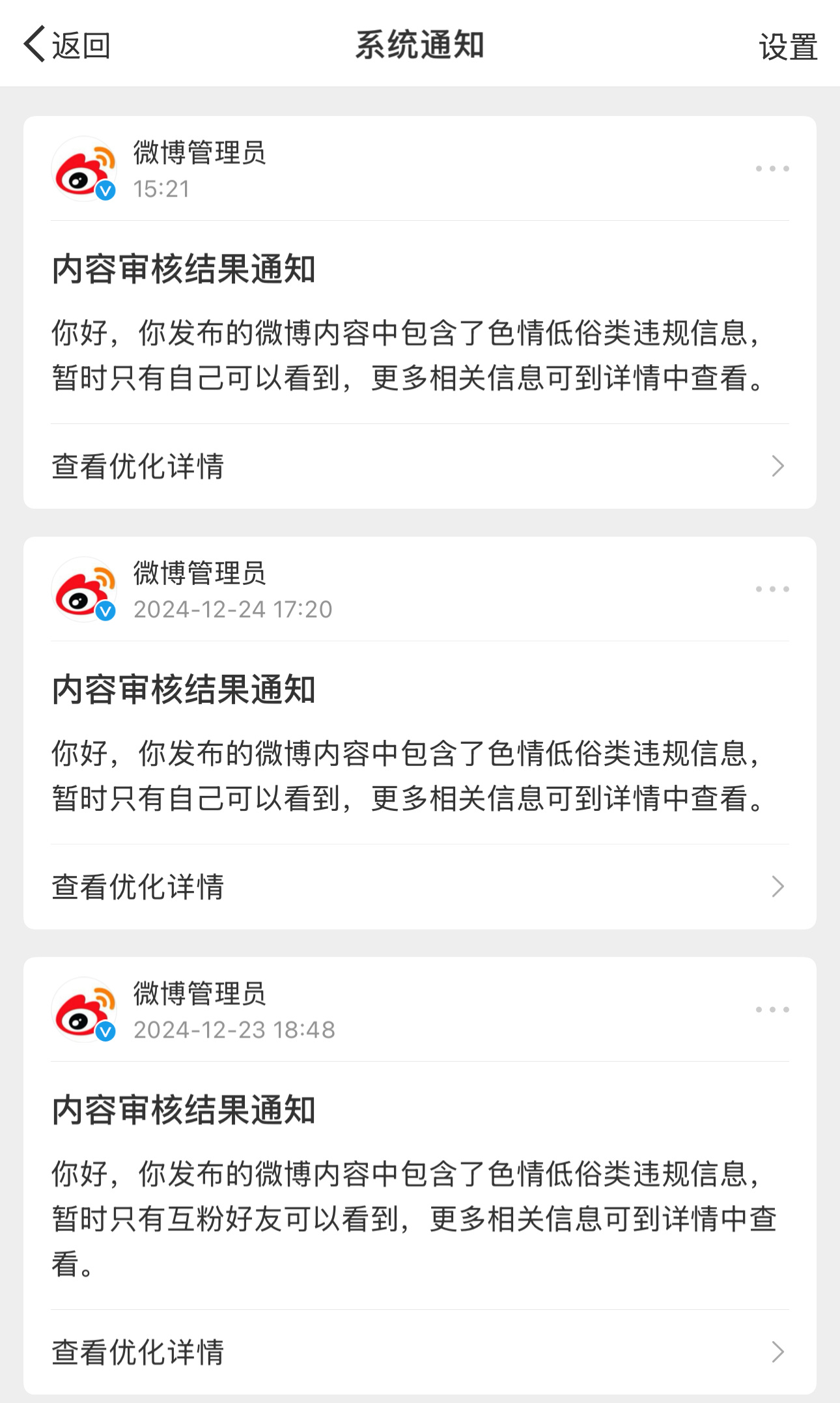Tap the 微博管理员 avatar on the 2024-12-24 notice
The image size is (840, 1403).
click(84, 589)
